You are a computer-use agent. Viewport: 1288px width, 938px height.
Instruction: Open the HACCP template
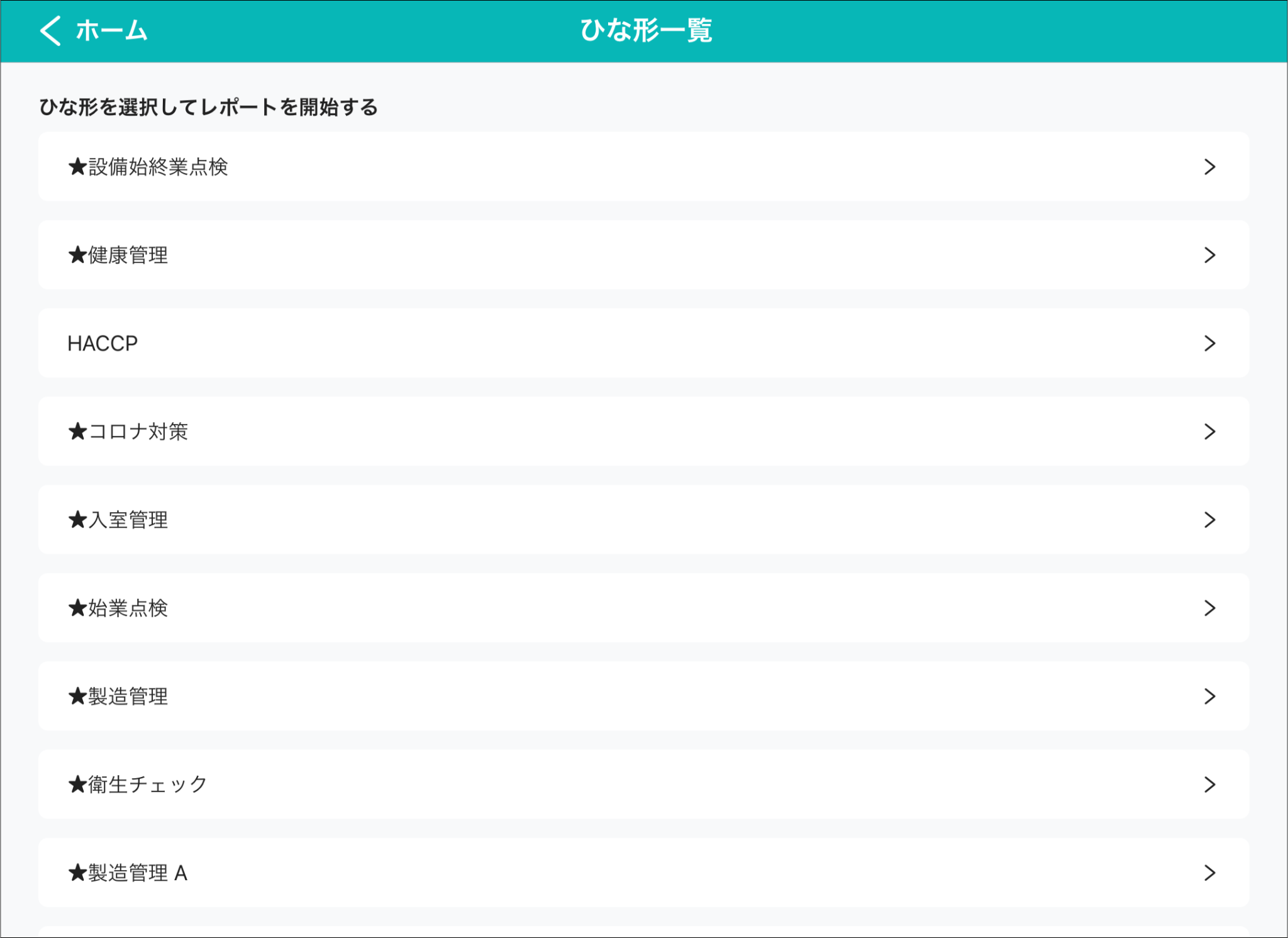tap(643, 343)
